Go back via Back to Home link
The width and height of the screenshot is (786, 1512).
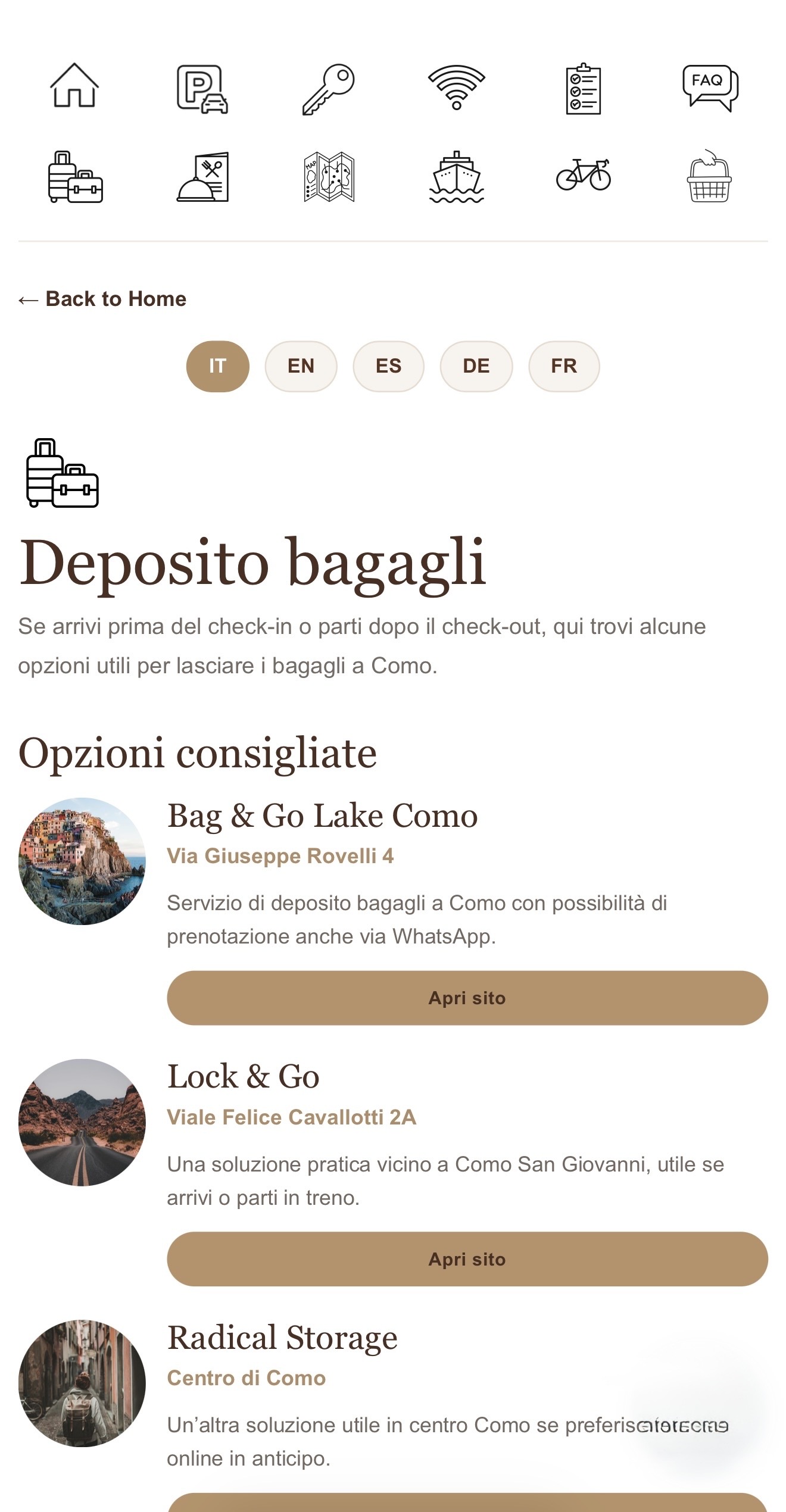coord(102,299)
